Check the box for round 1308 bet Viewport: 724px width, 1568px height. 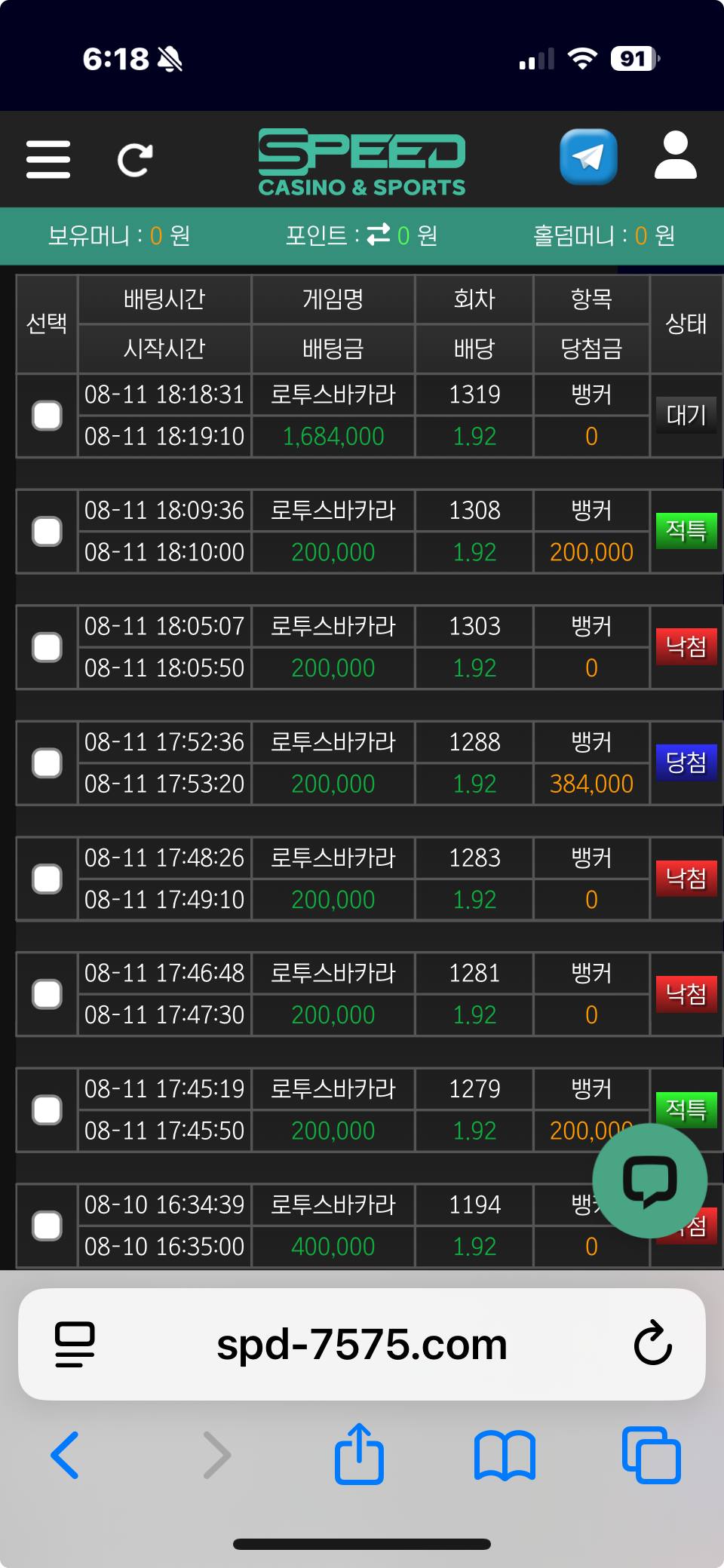tap(47, 532)
